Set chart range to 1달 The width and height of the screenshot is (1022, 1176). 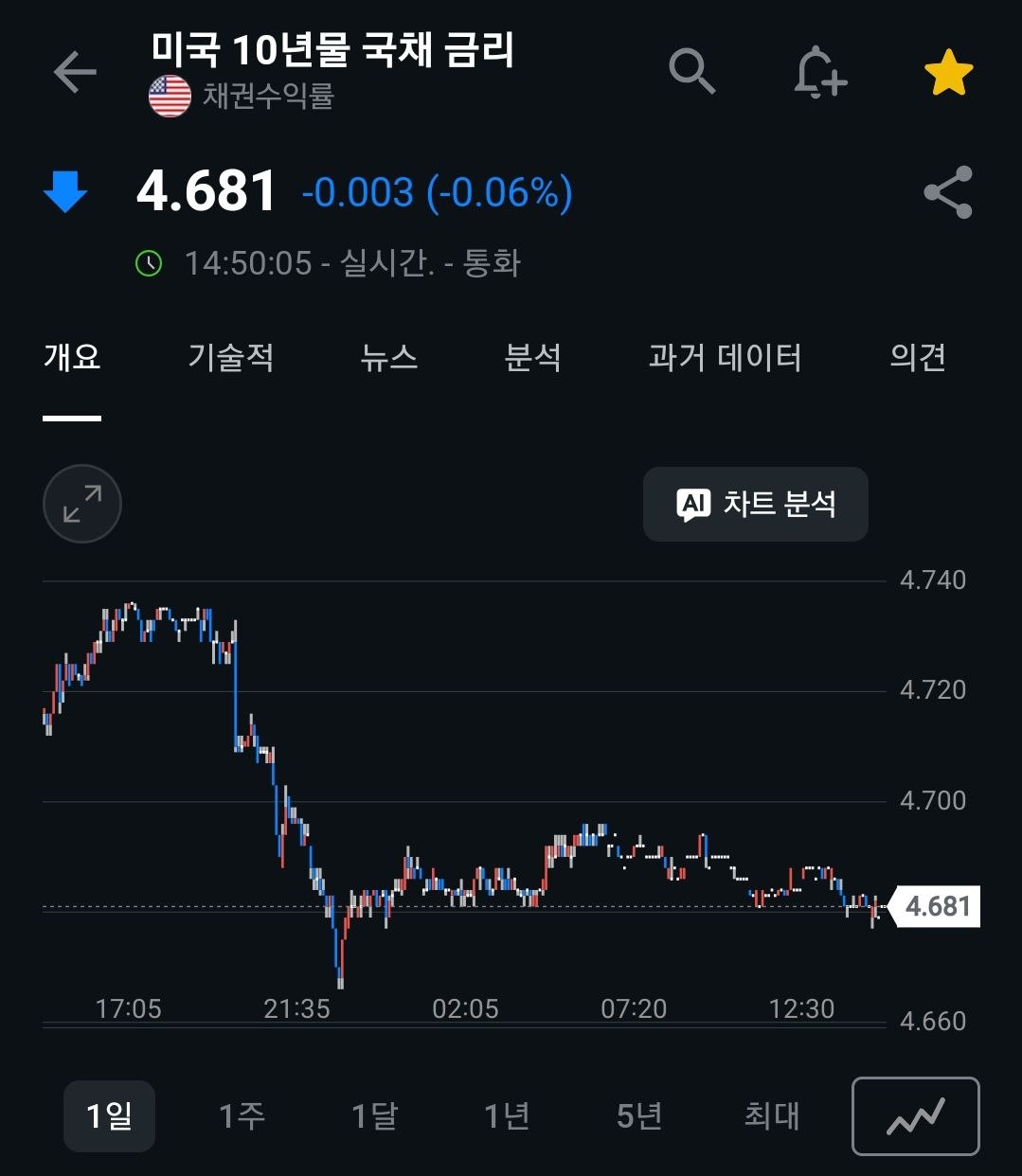point(374,1116)
